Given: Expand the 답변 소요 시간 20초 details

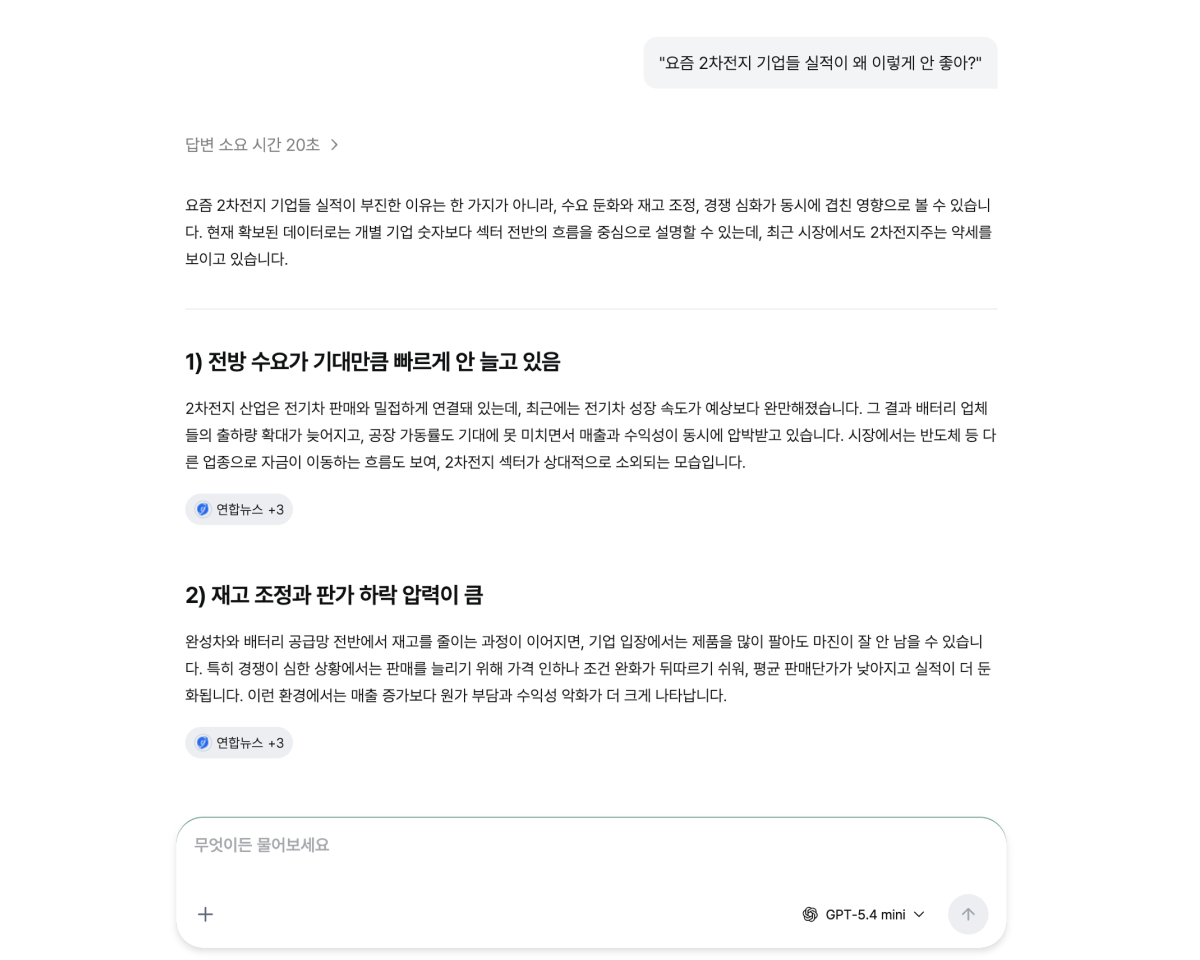Looking at the screenshot, I should 262,145.
